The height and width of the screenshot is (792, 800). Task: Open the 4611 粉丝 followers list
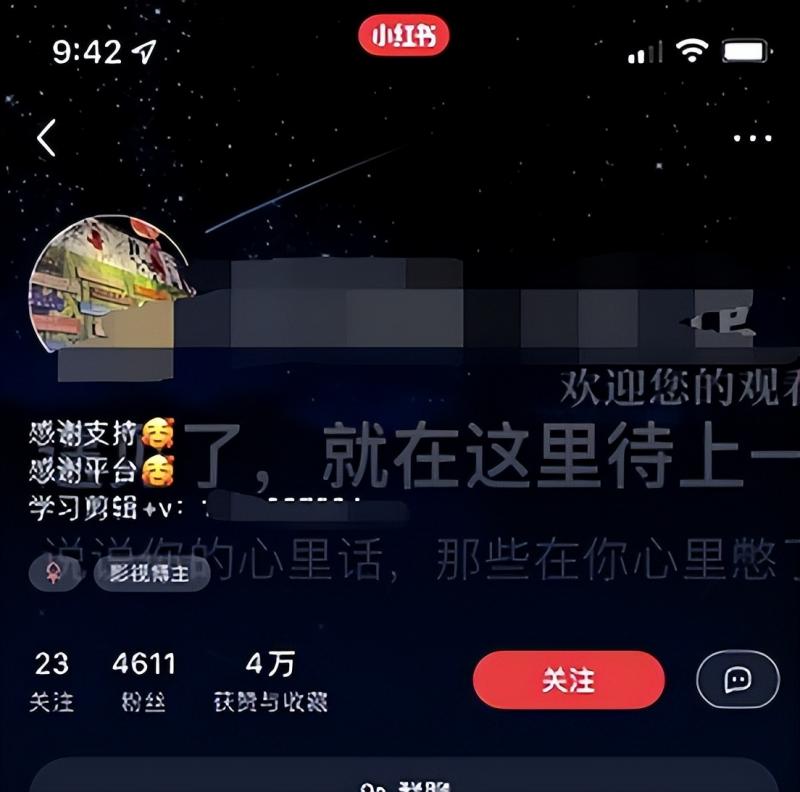tap(144, 680)
